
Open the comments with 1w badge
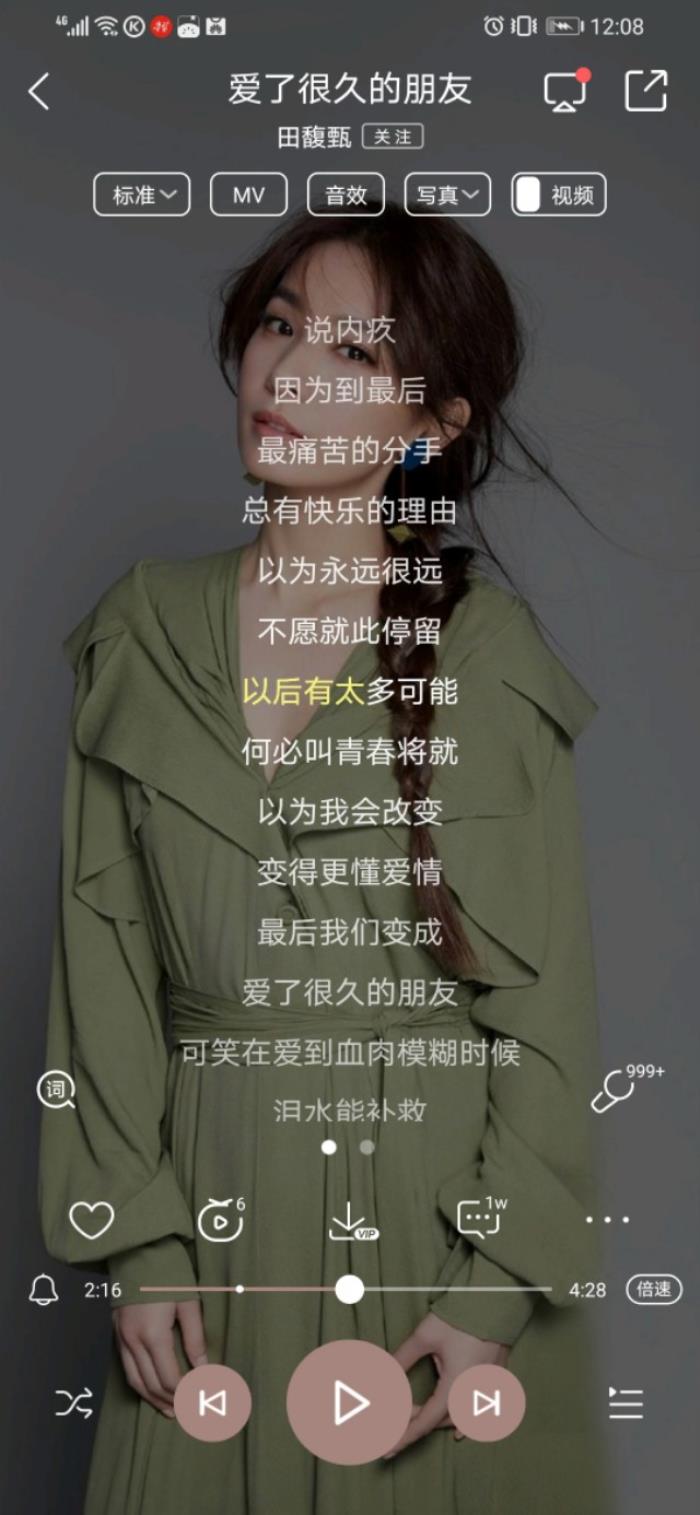[x=480, y=1219]
